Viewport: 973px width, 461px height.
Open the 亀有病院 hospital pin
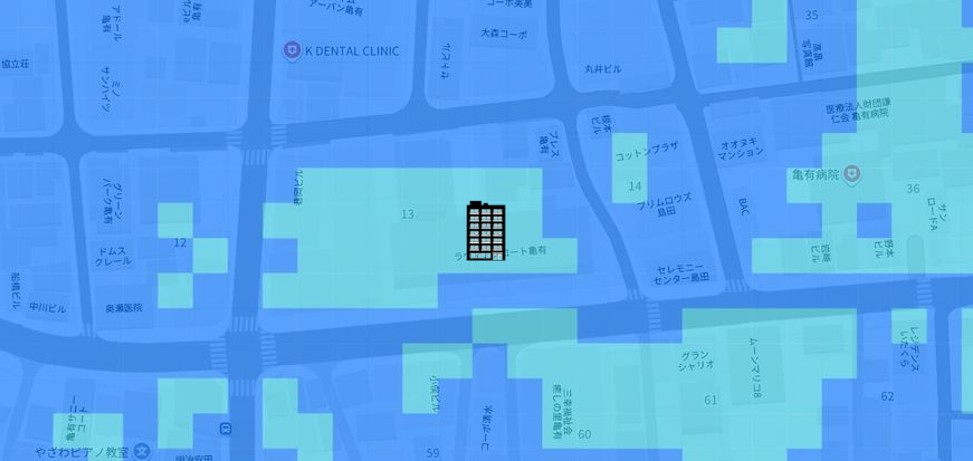[x=853, y=174]
